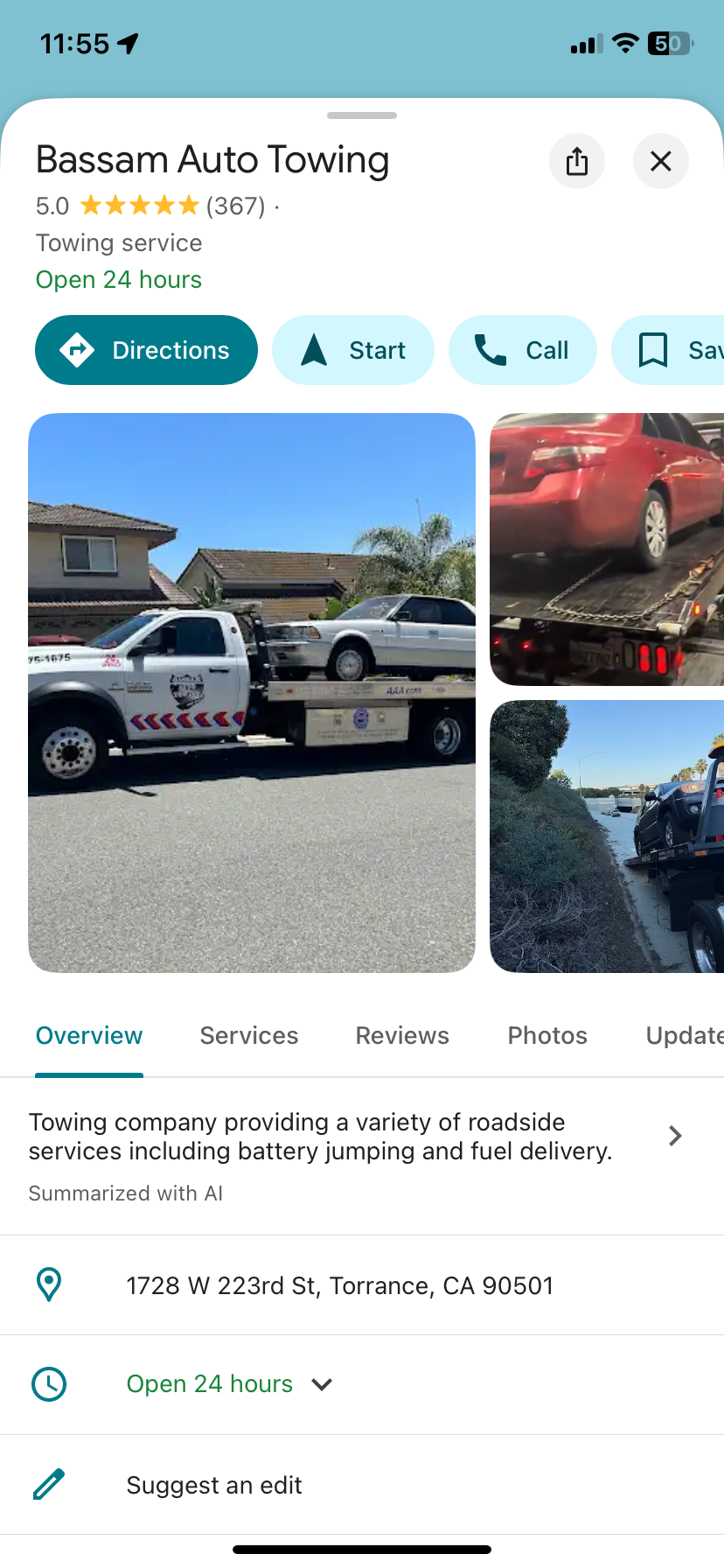Get directions to Bassam Auto Towing
The width and height of the screenshot is (724, 1568).
click(146, 350)
